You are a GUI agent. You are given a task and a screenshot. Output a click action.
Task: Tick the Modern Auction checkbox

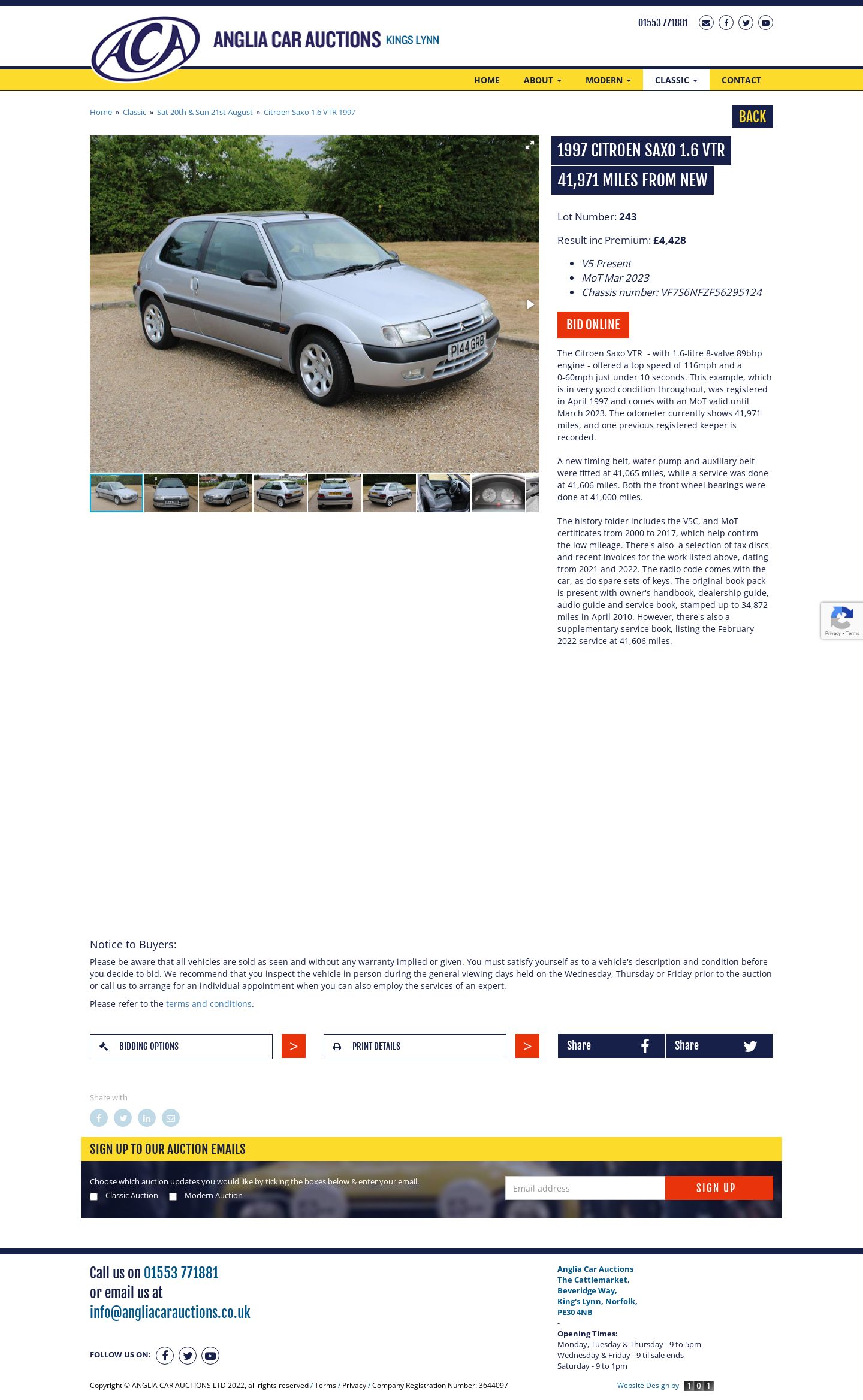(x=173, y=1196)
